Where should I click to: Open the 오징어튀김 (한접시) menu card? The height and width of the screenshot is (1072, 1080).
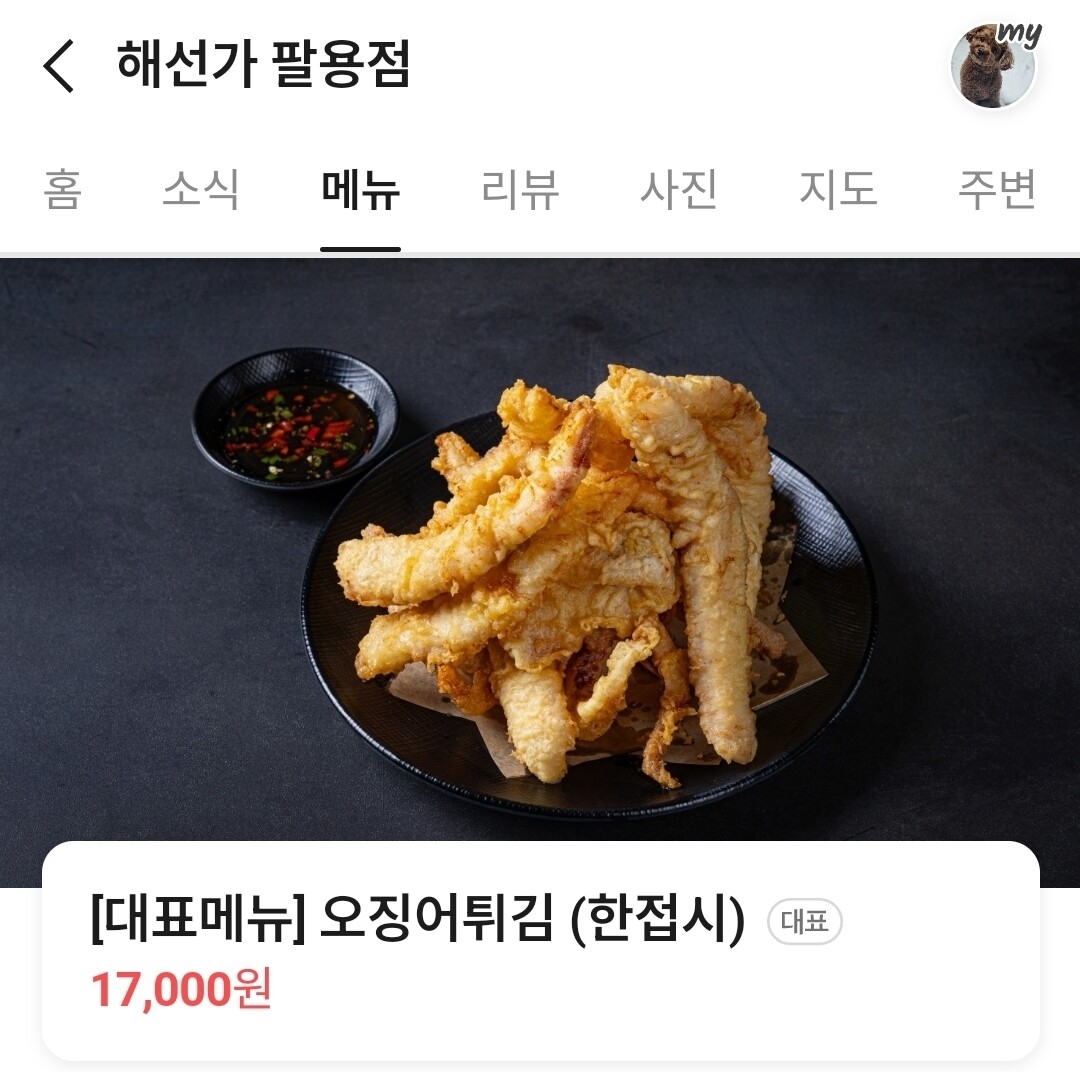pyautogui.click(x=540, y=950)
